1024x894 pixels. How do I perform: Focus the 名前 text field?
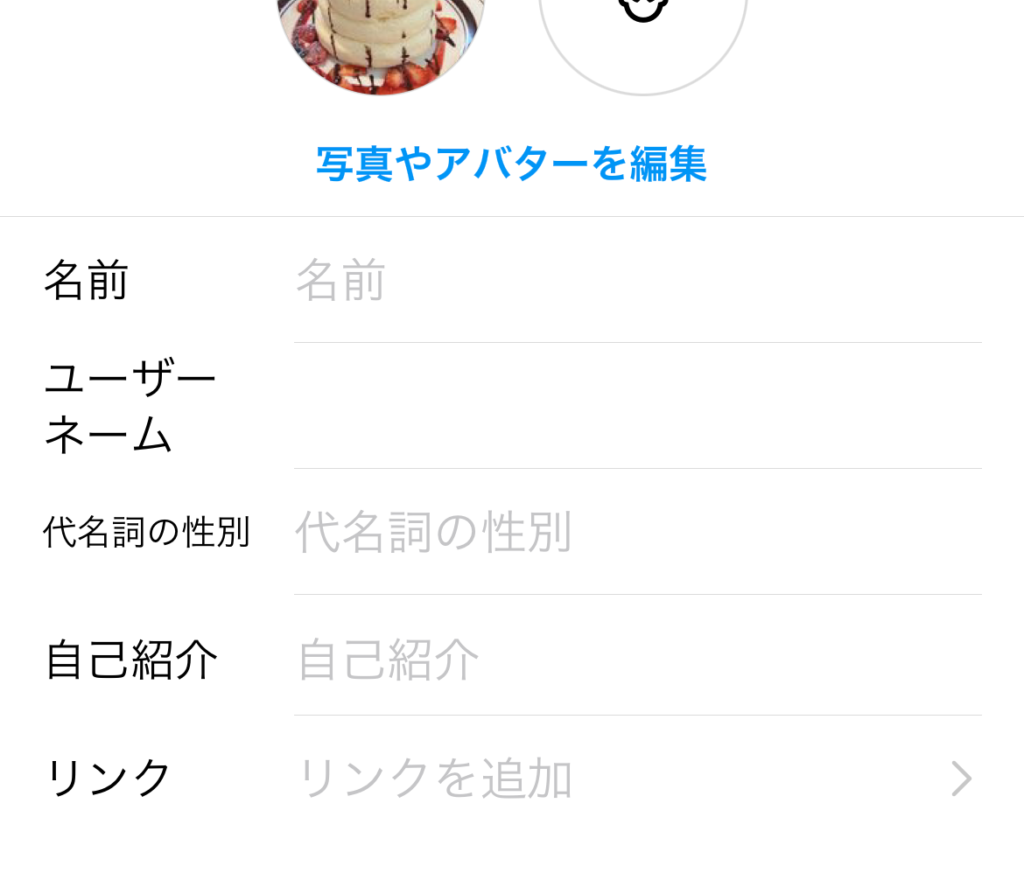(x=636, y=281)
